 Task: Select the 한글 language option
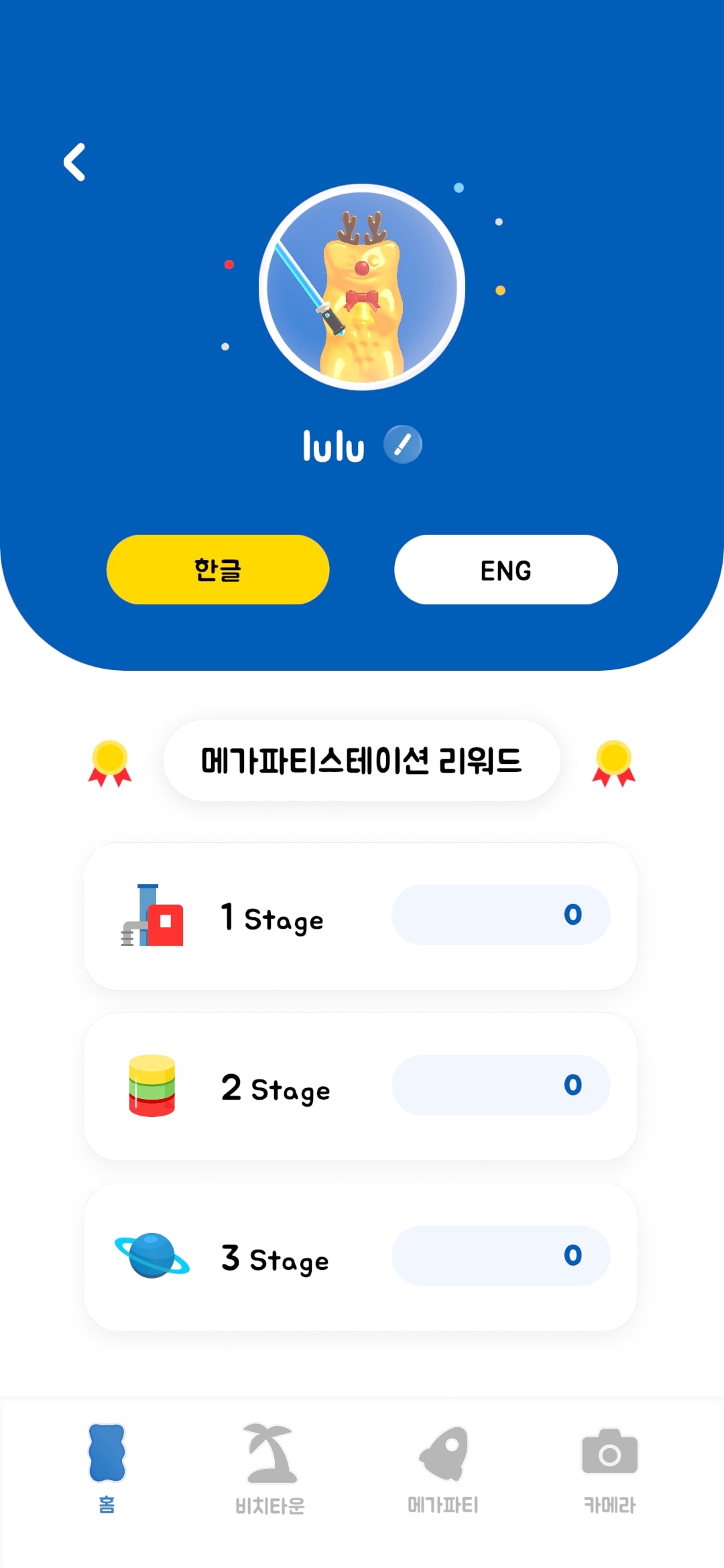point(217,570)
